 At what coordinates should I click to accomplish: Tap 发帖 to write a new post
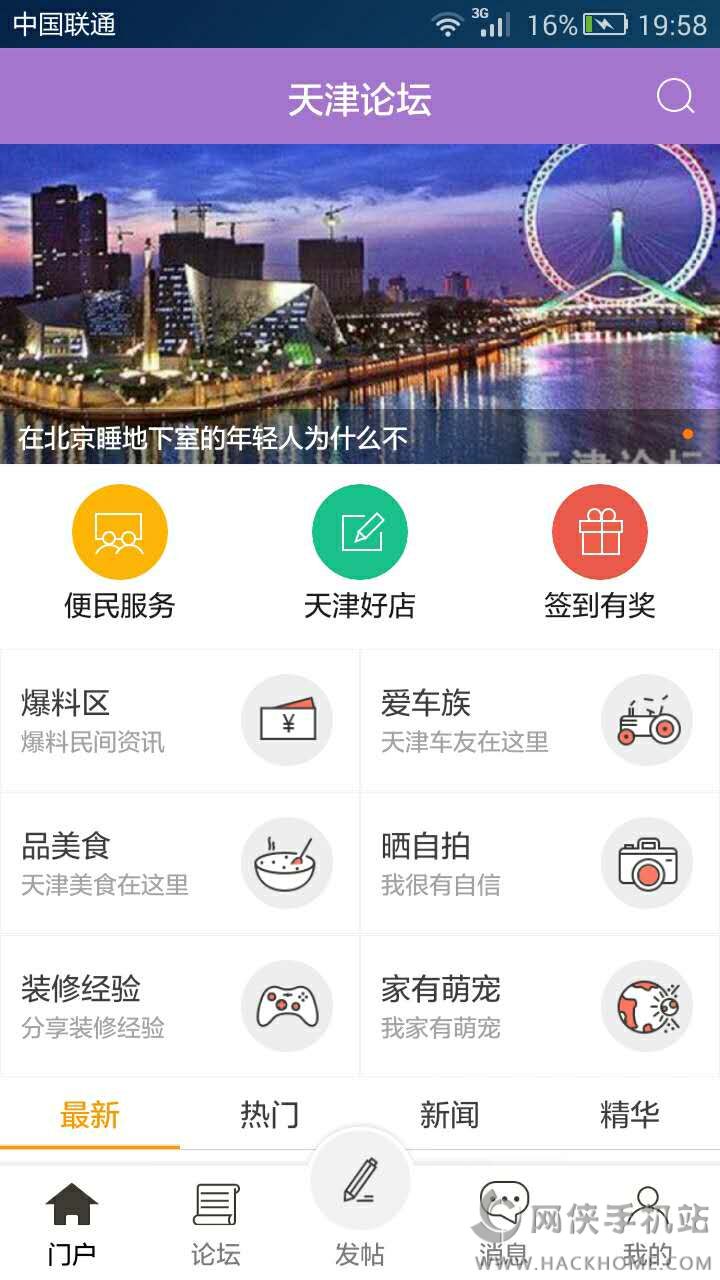[360, 1200]
